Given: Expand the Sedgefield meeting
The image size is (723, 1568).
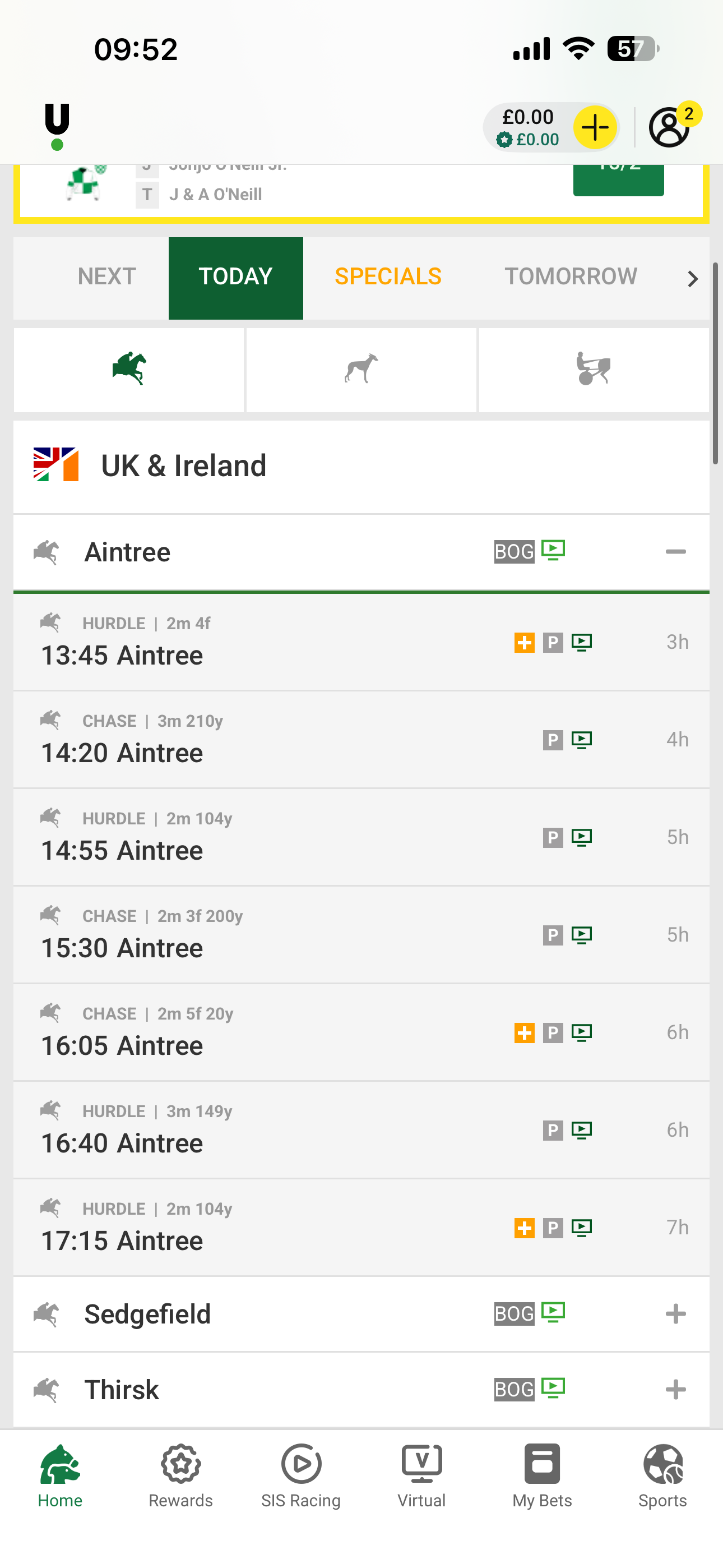Looking at the screenshot, I should coord(675,1313).
